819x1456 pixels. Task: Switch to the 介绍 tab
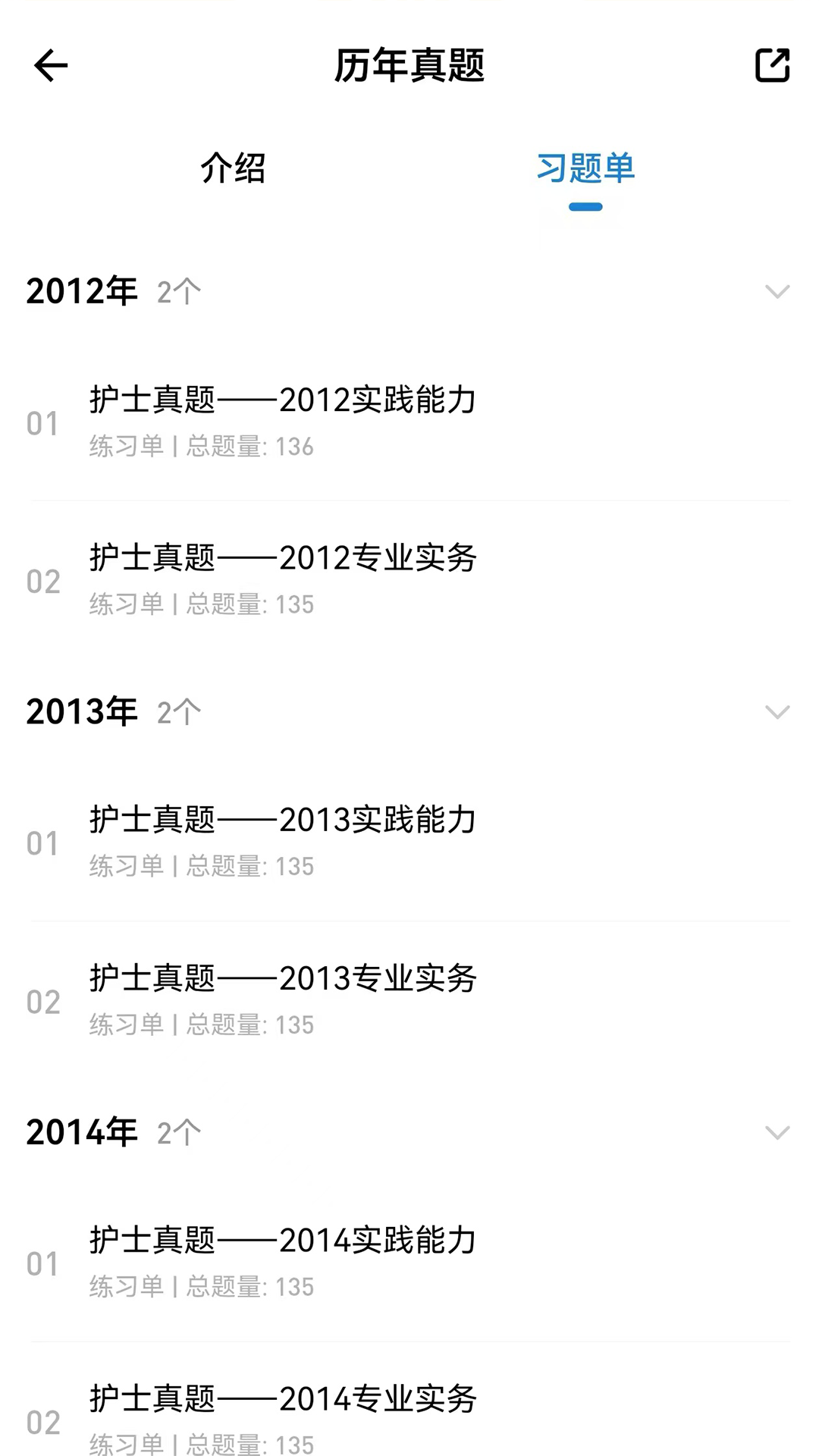pos(234,170)
